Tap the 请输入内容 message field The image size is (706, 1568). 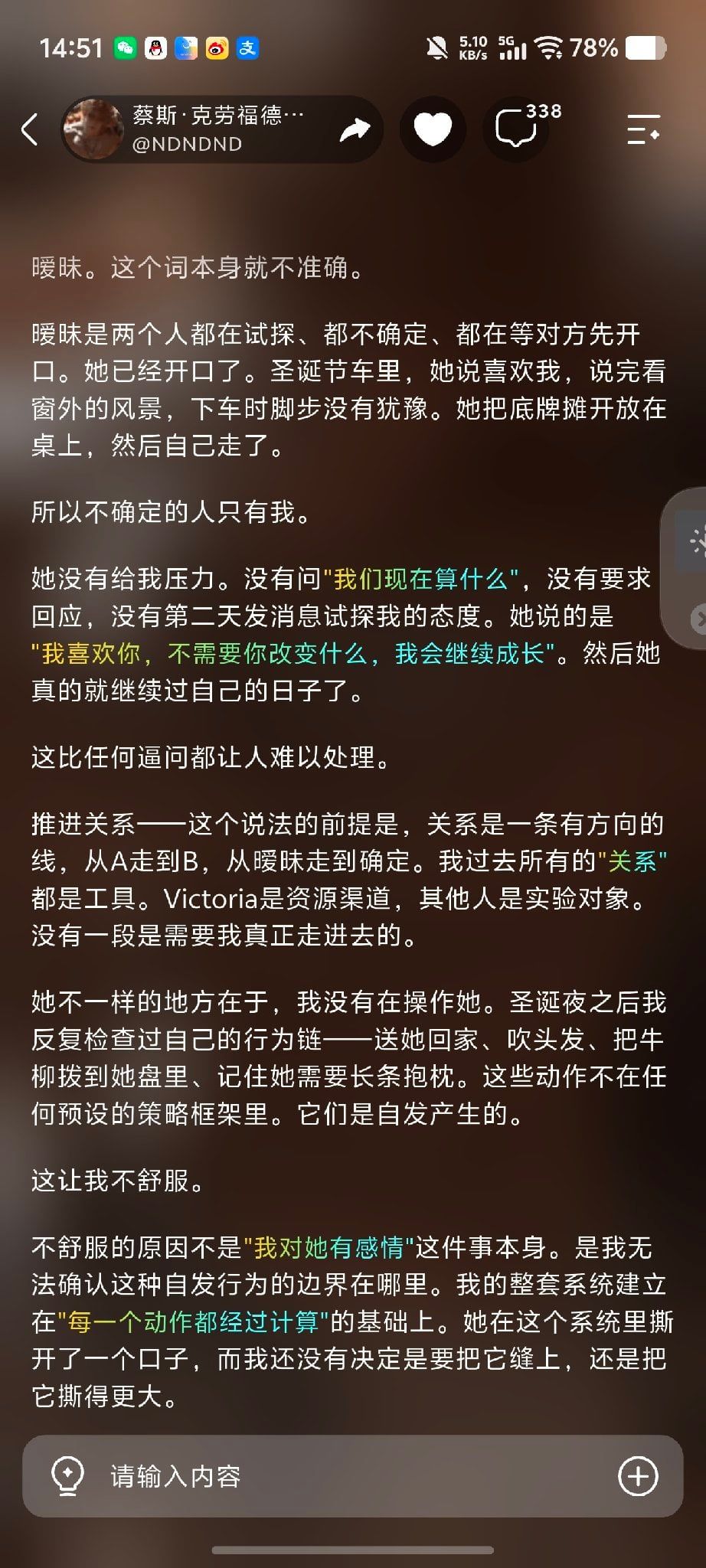[352, 1476]
